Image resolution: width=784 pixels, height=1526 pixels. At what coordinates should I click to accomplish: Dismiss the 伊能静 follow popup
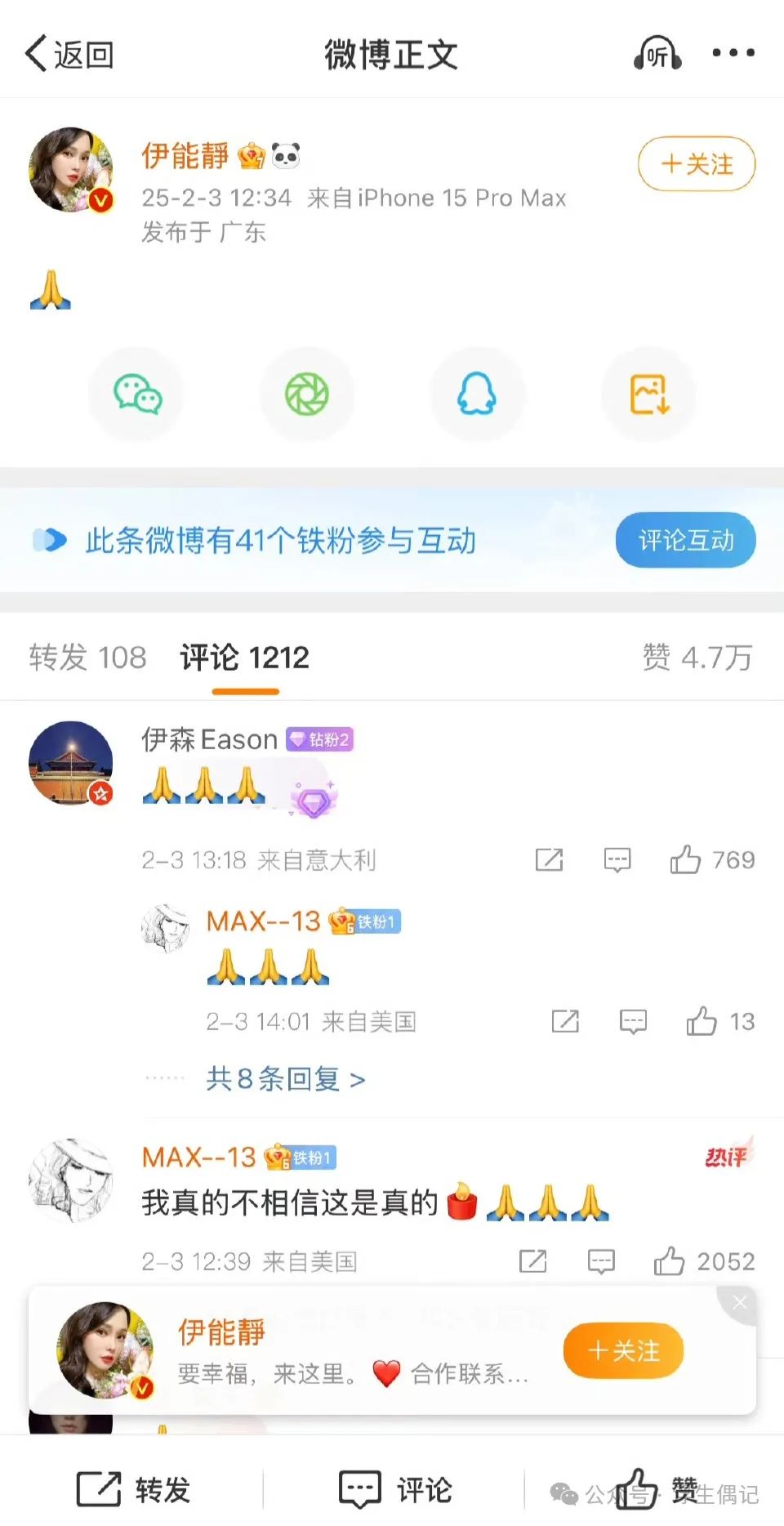pos(739,1302)
